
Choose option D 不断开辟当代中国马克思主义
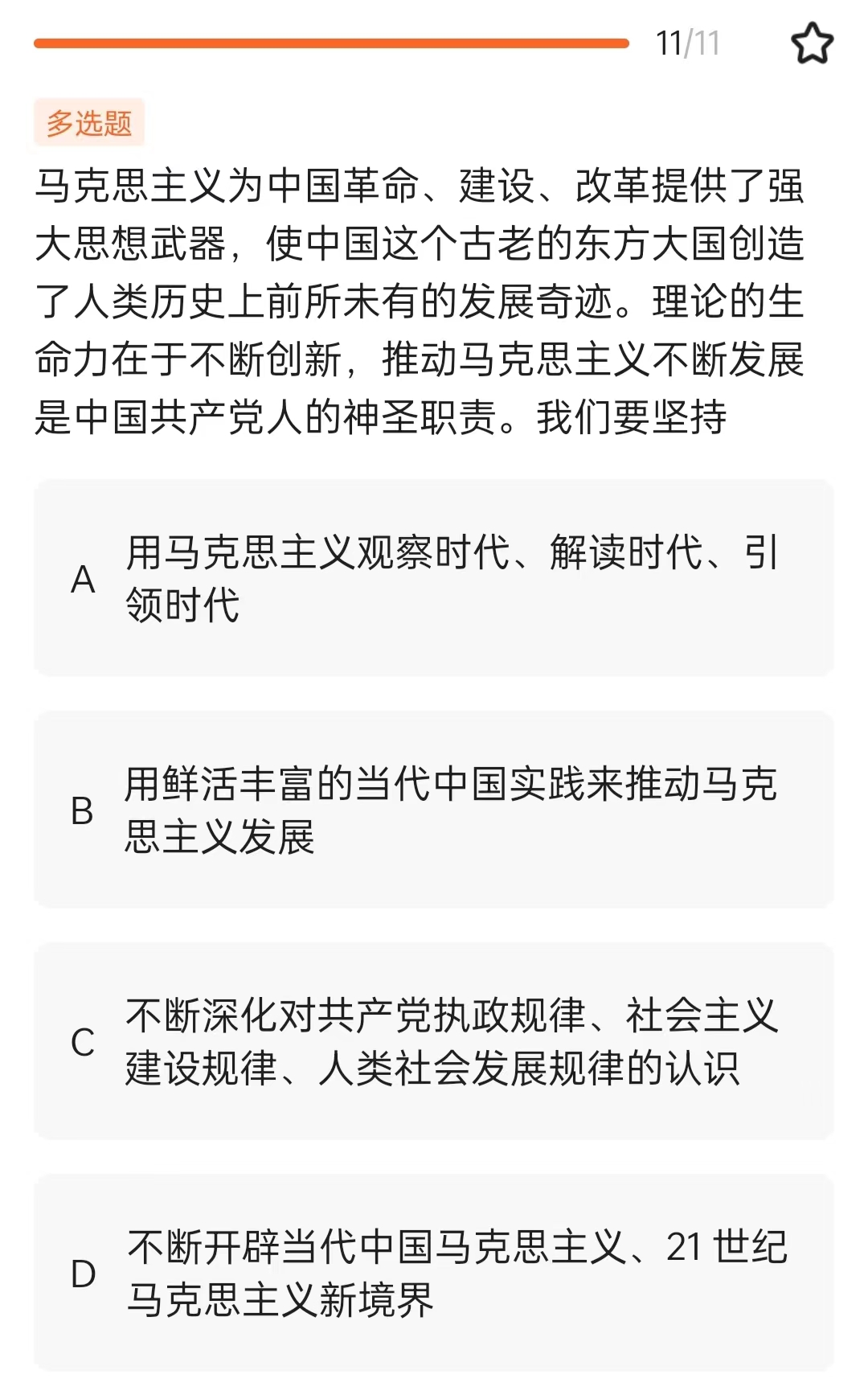click(x=434, y=1273)
